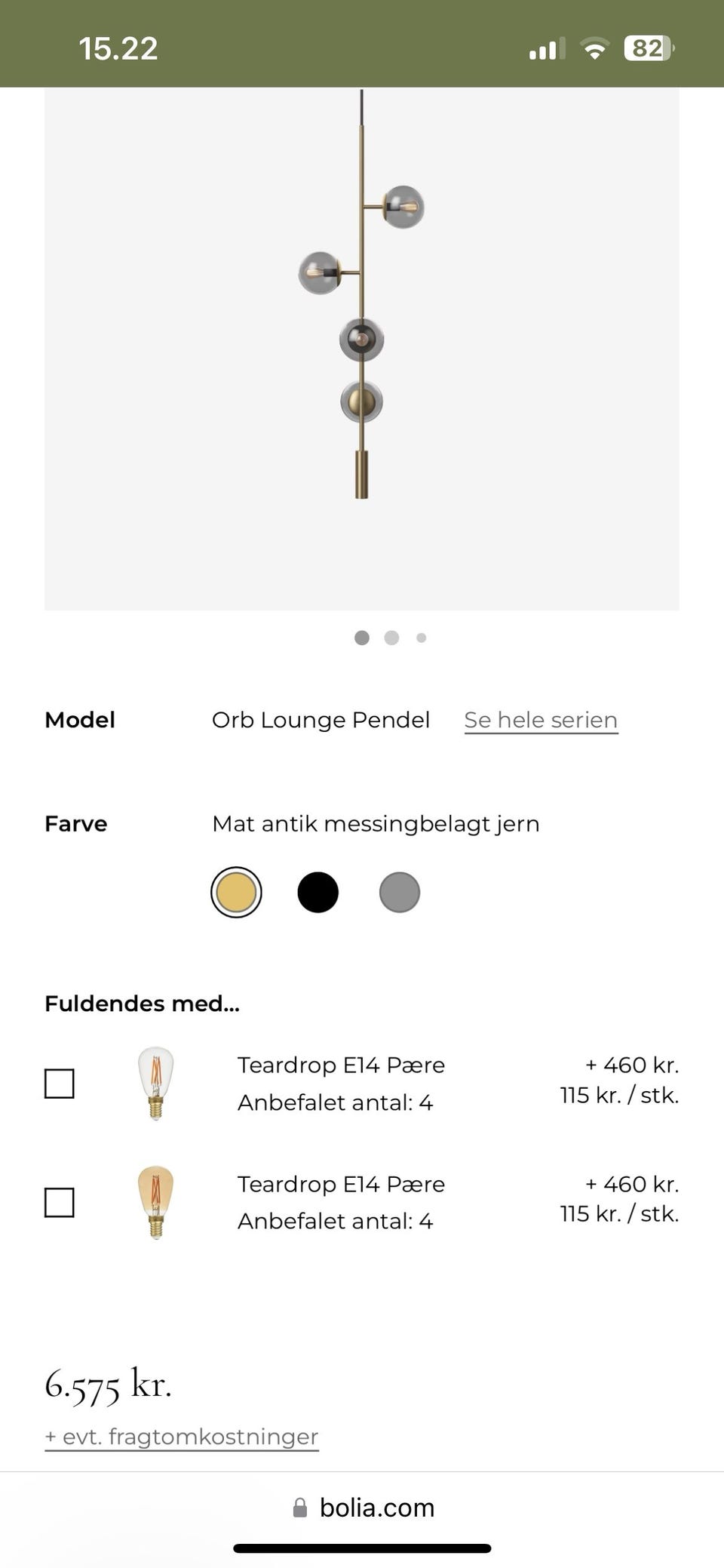Screen dimensions: 724x1568
Task: Tap the clock showing 15.22
Action: click(117, 48)
